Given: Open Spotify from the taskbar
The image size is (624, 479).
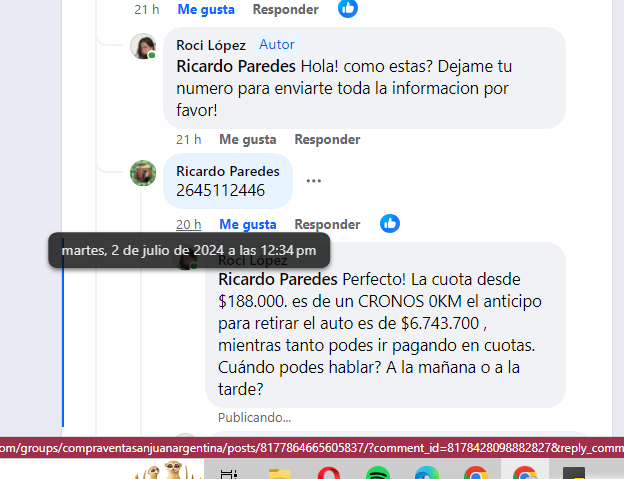Looking at the screenshot, I should (378, 472).
